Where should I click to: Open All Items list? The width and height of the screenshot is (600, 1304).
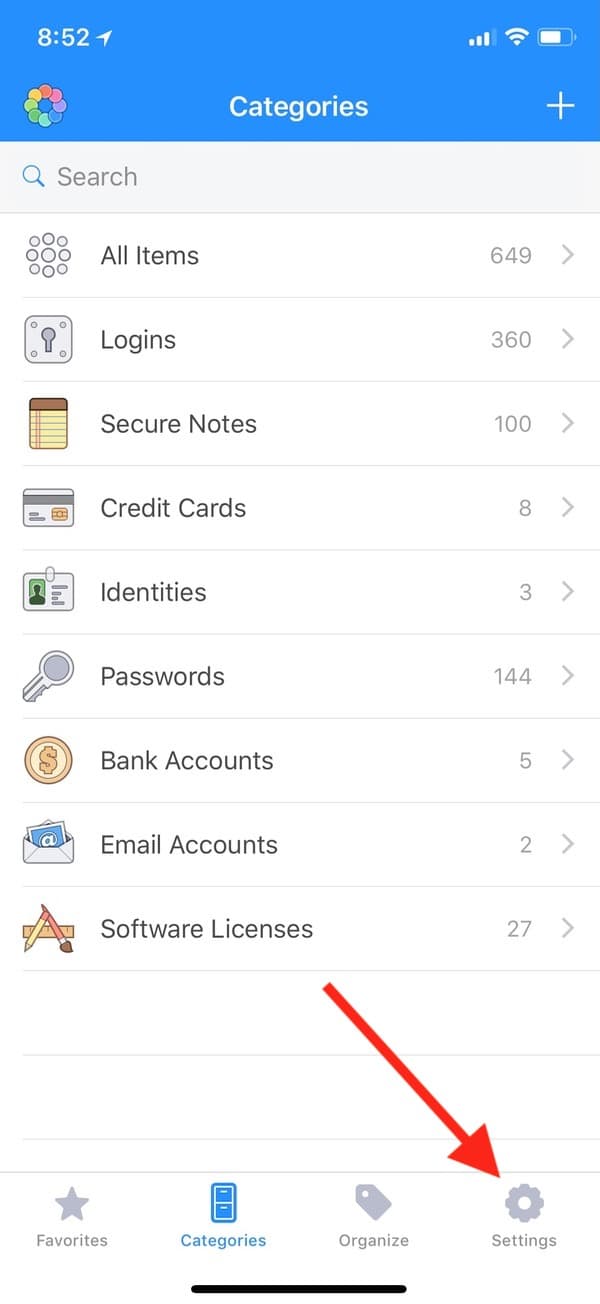click(x=300, y=255)
